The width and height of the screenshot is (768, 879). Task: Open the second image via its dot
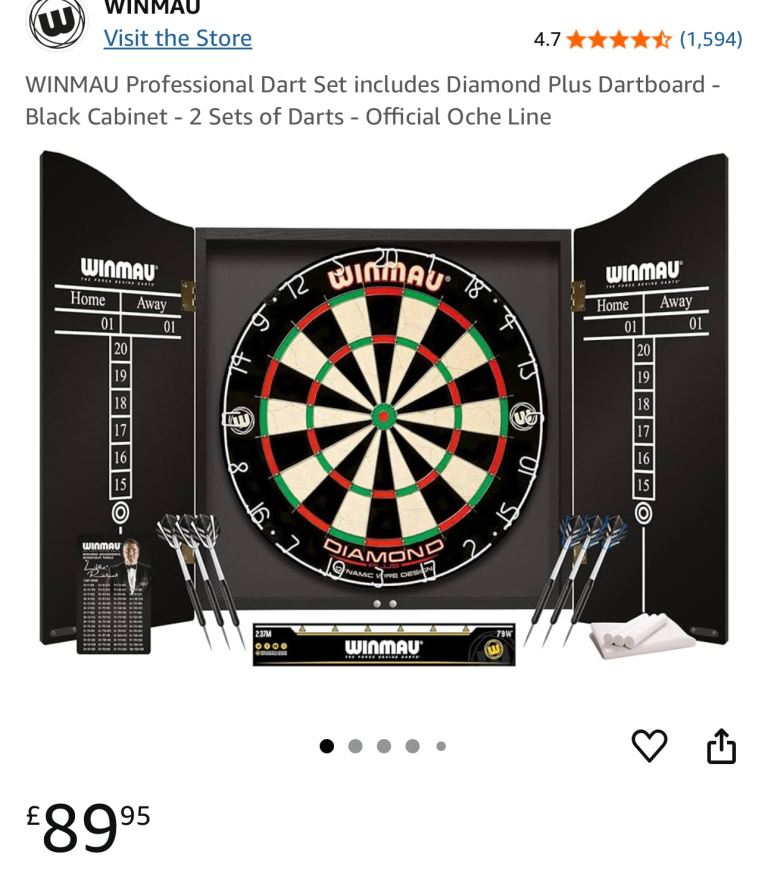coord(353,744)
